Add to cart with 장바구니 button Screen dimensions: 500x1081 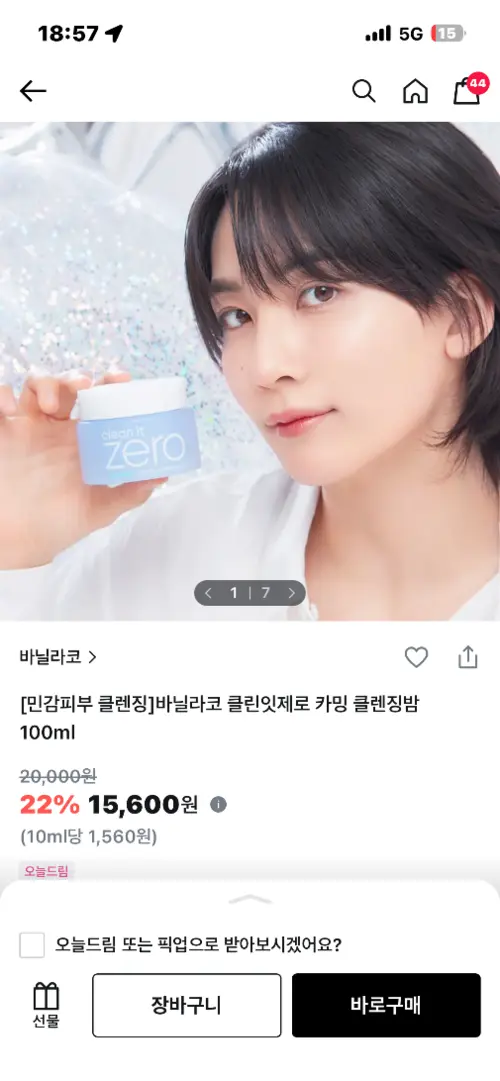click(x=187, y=1005)
